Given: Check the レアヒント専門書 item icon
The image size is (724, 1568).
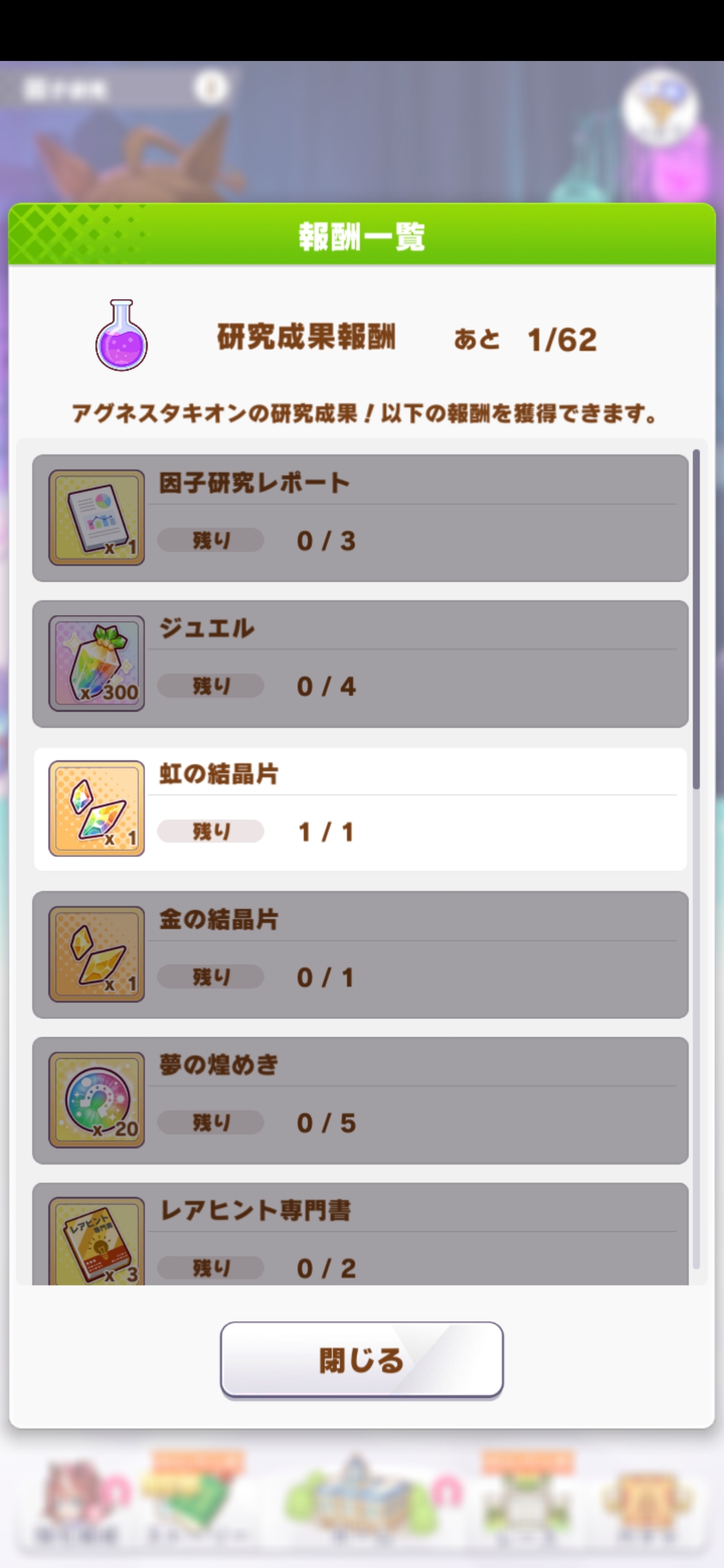Looking at the screenshot, I should [x=97, y=1241].
